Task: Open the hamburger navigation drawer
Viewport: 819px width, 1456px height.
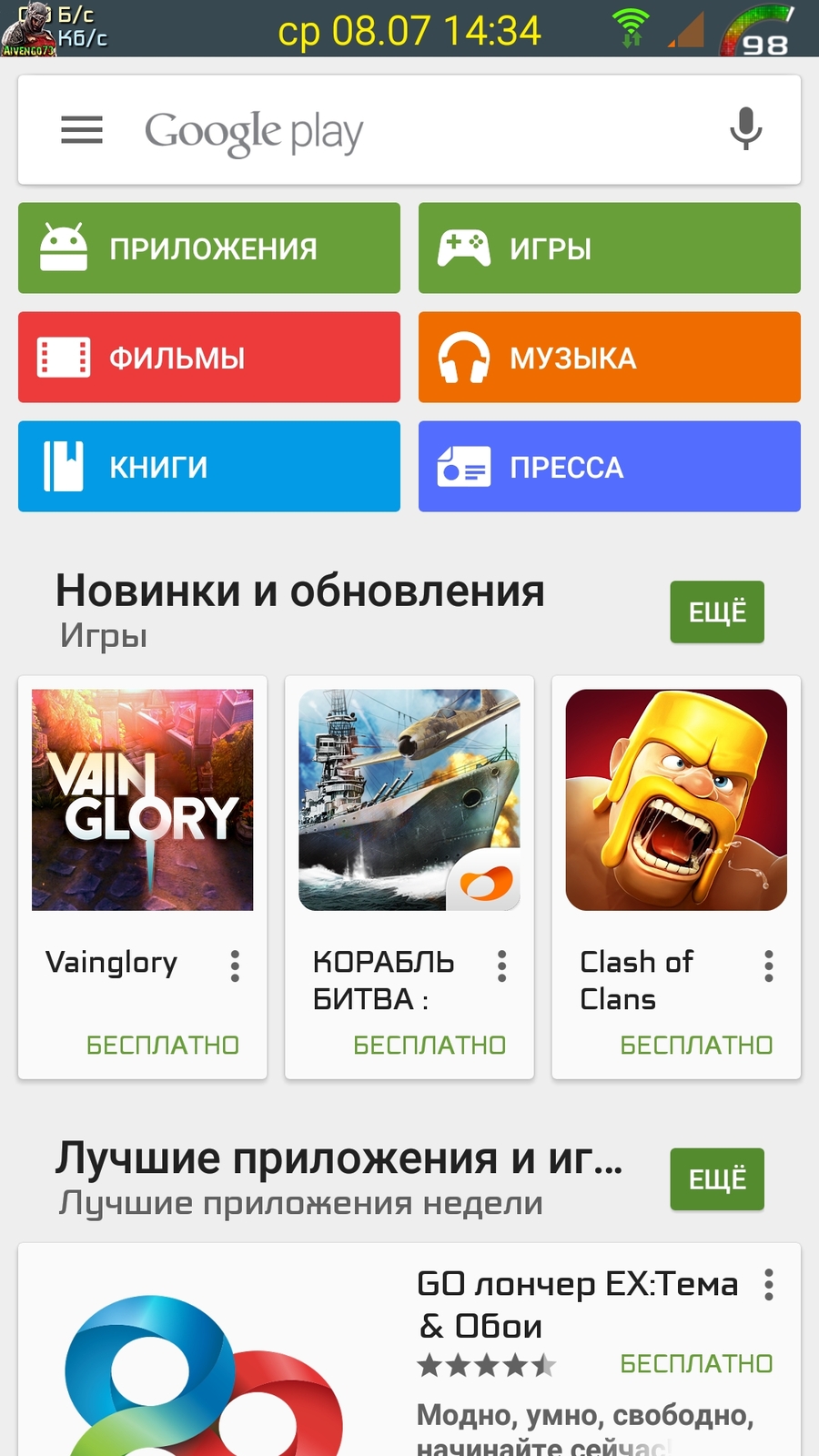Action: 82,130
